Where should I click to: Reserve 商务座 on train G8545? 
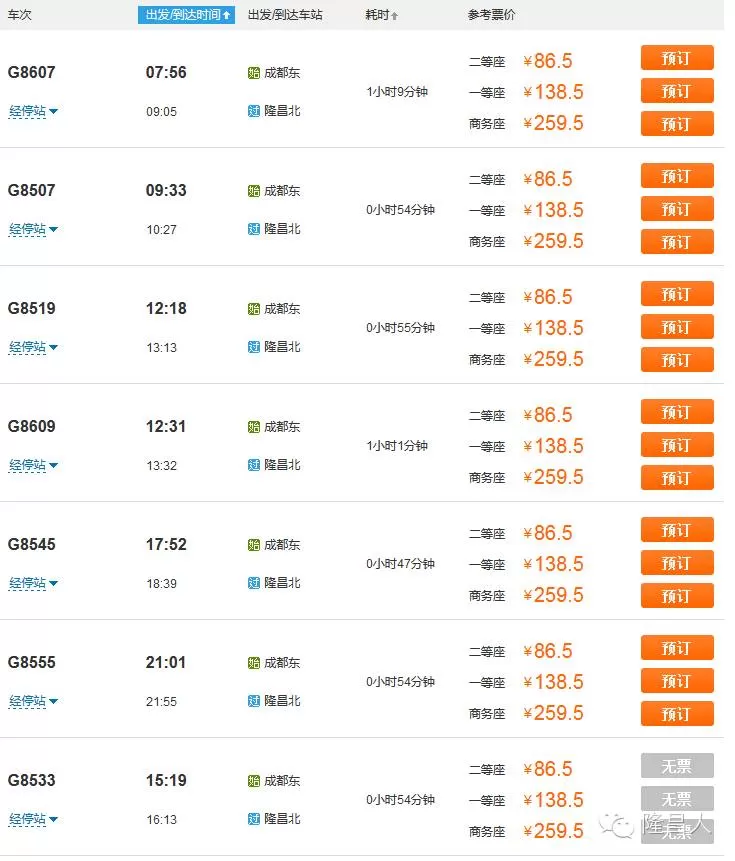677,596
